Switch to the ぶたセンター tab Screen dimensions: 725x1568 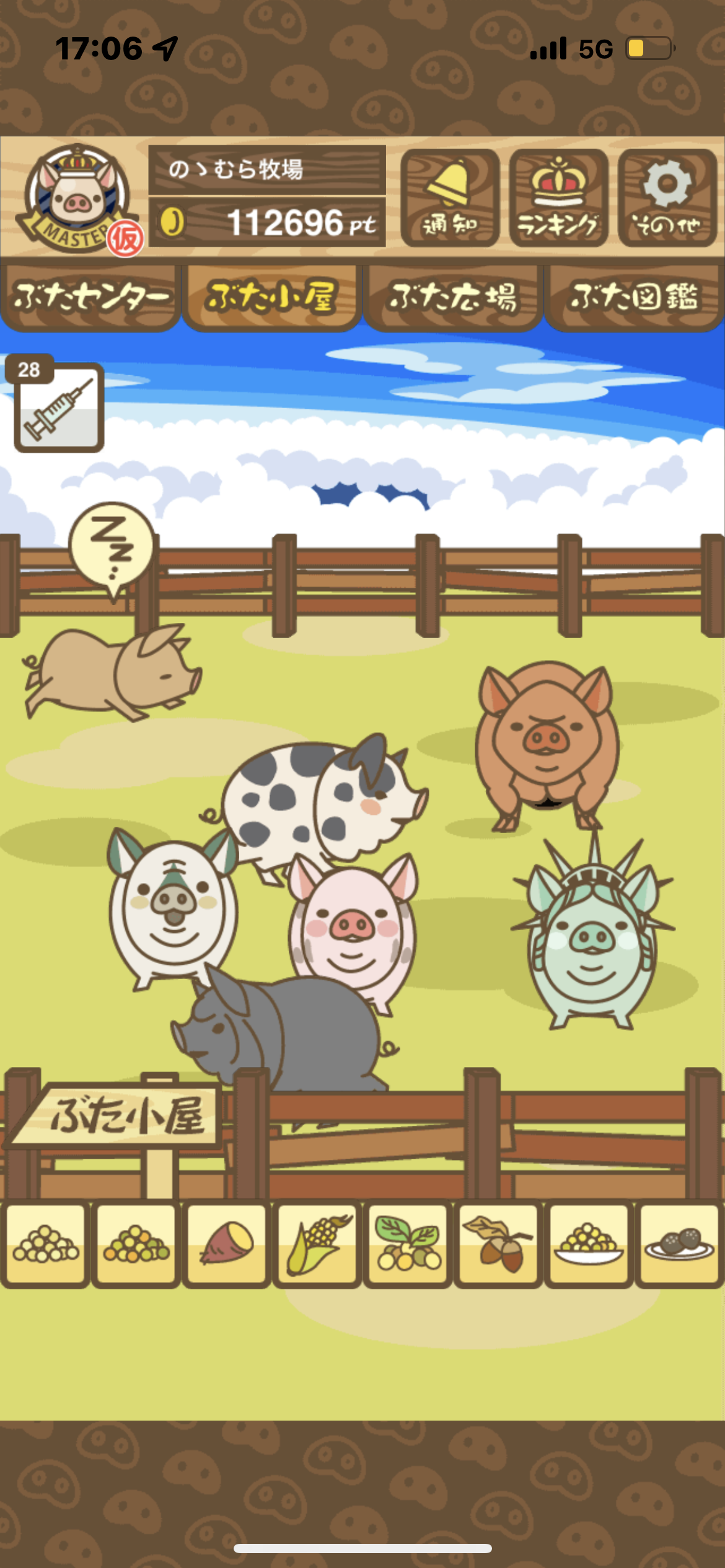pos(90,297)
